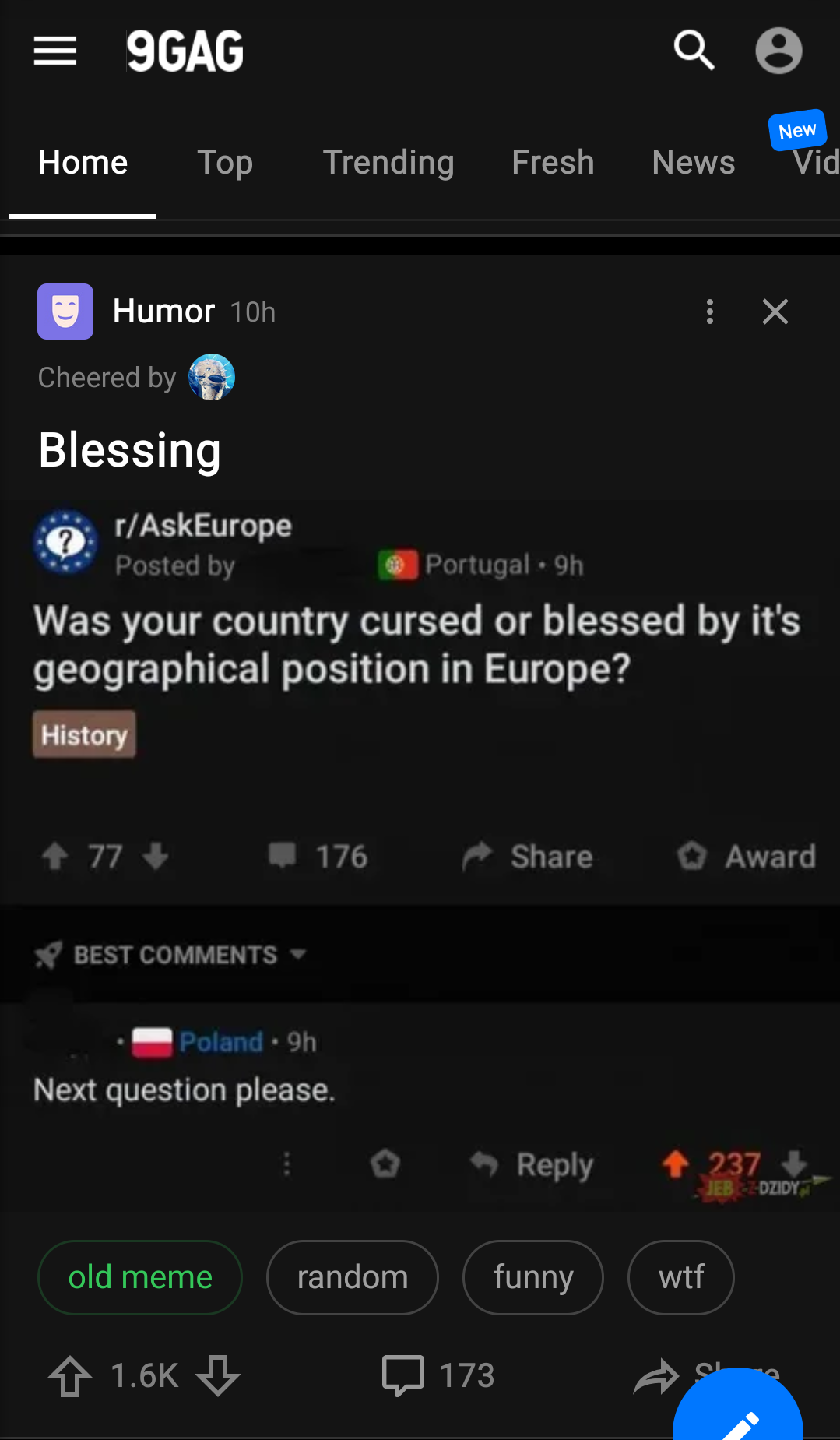The width and height of the screenshot is (840, 1440).
Task: Tap the funny tag chip
Action: 533,1277
